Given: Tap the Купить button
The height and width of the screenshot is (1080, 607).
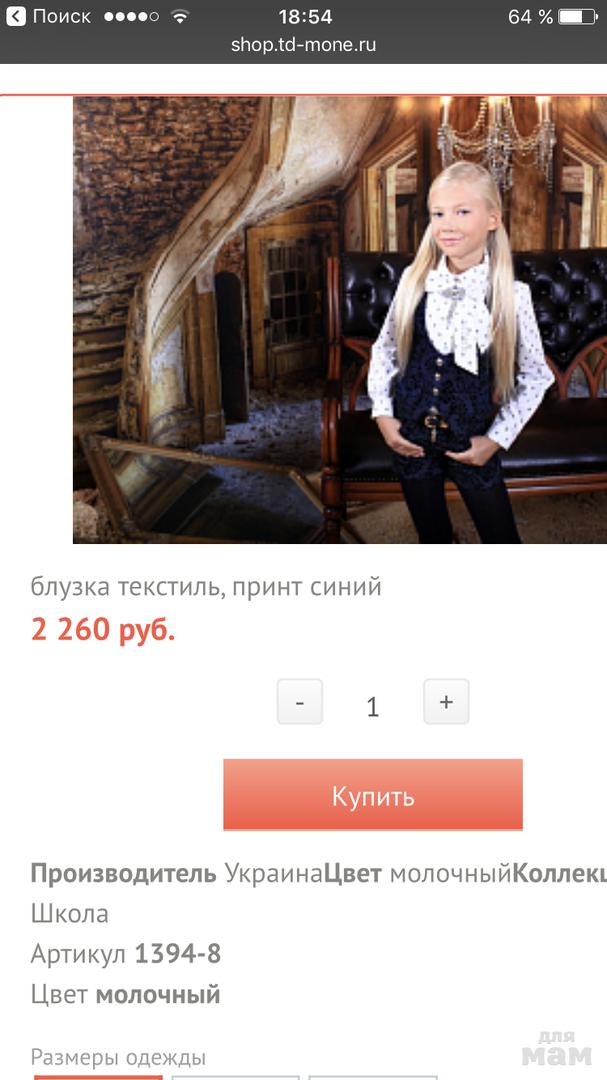Looking at the screenshot, I should click(x=373, y=796).
